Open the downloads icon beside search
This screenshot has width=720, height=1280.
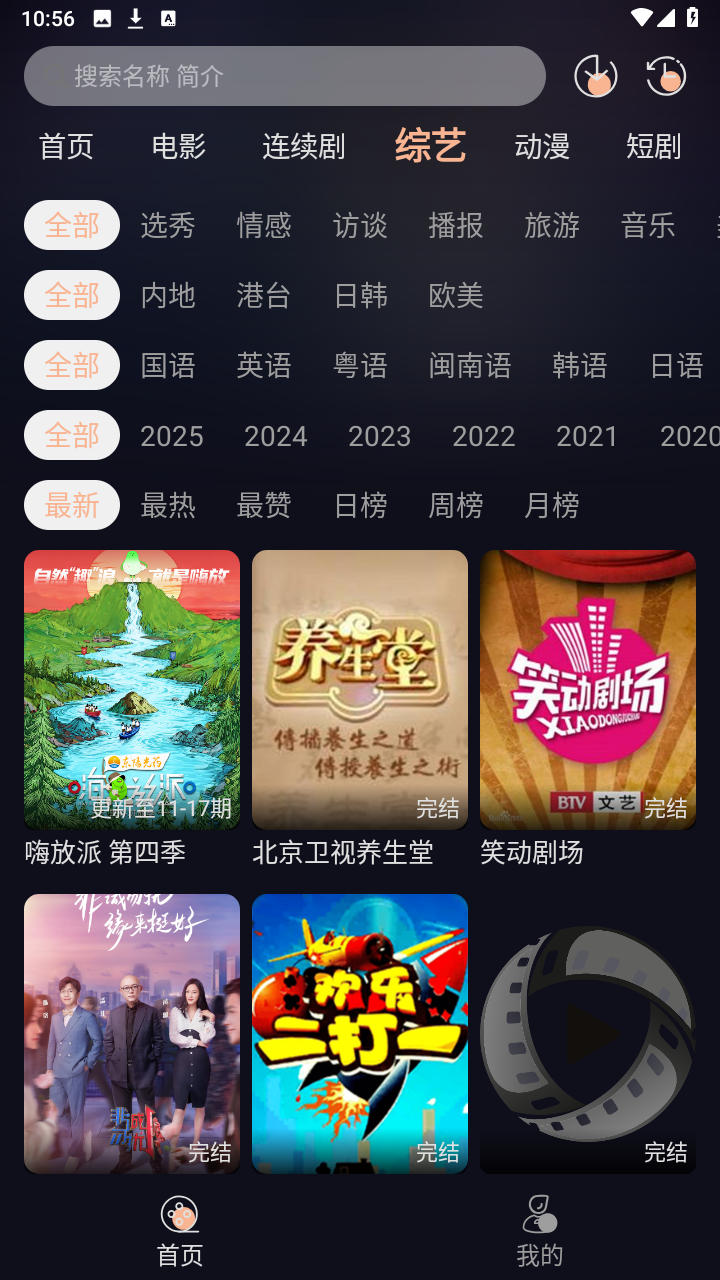click(x=596, y=76)
